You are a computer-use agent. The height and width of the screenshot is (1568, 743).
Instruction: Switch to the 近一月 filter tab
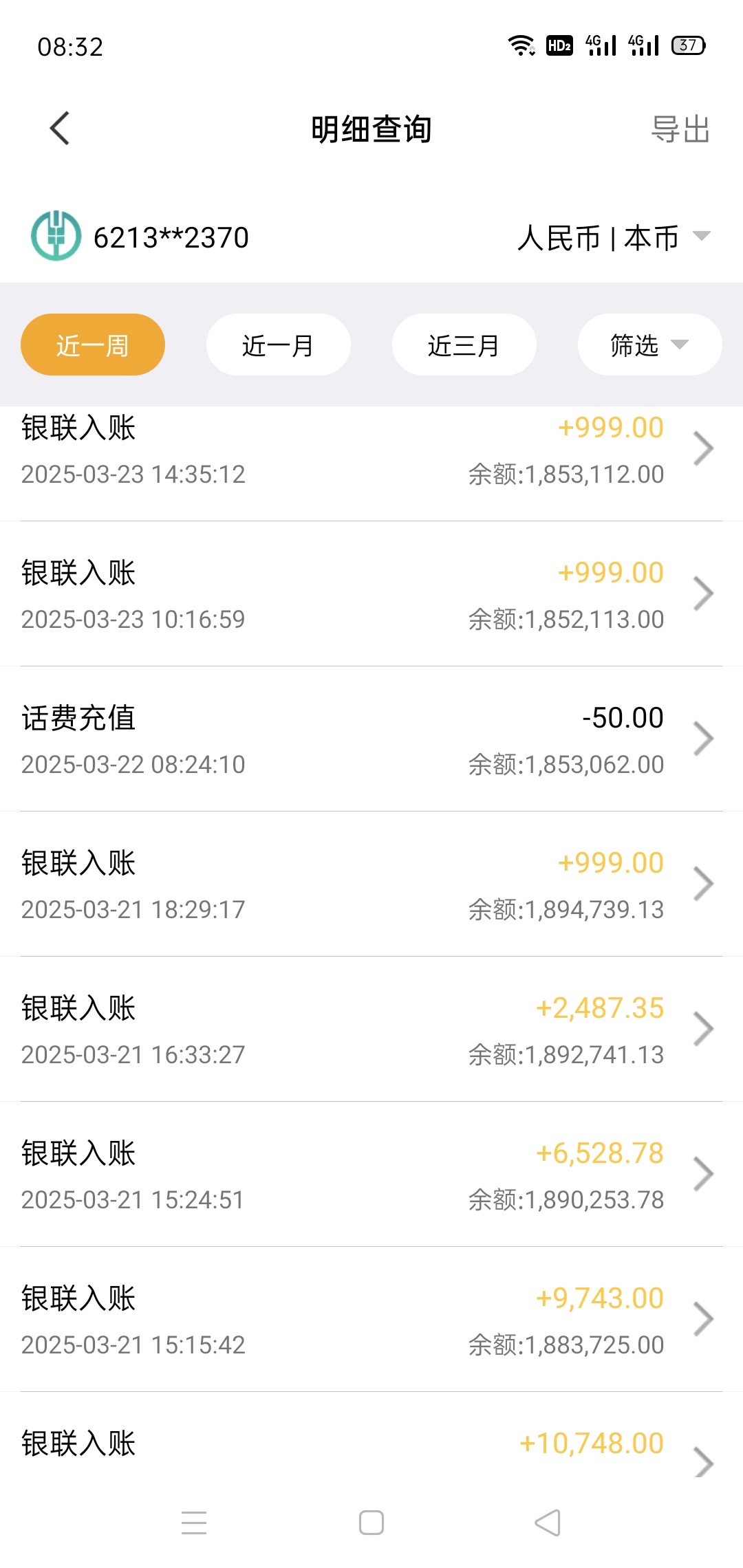(278, 345)
